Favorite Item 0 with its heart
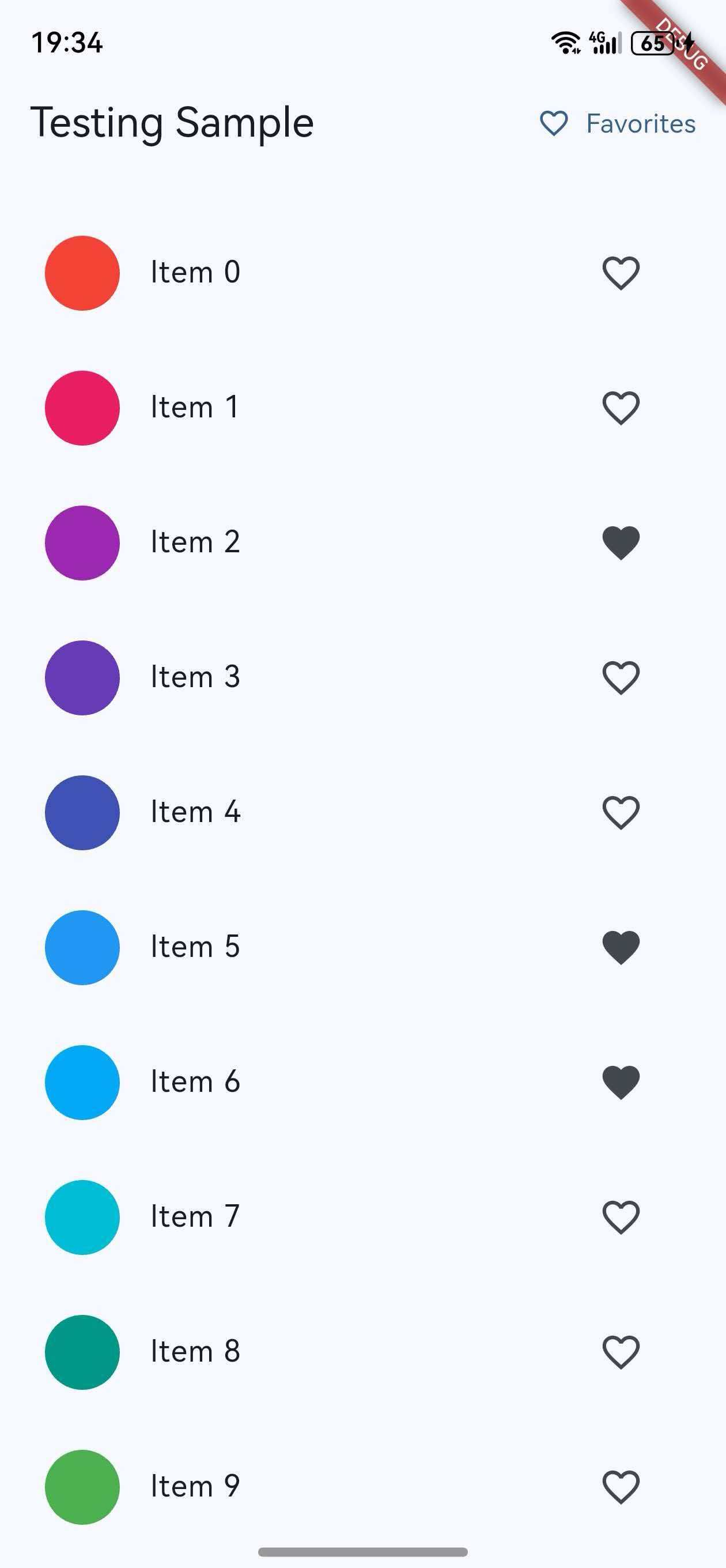 tap(621, 273)
